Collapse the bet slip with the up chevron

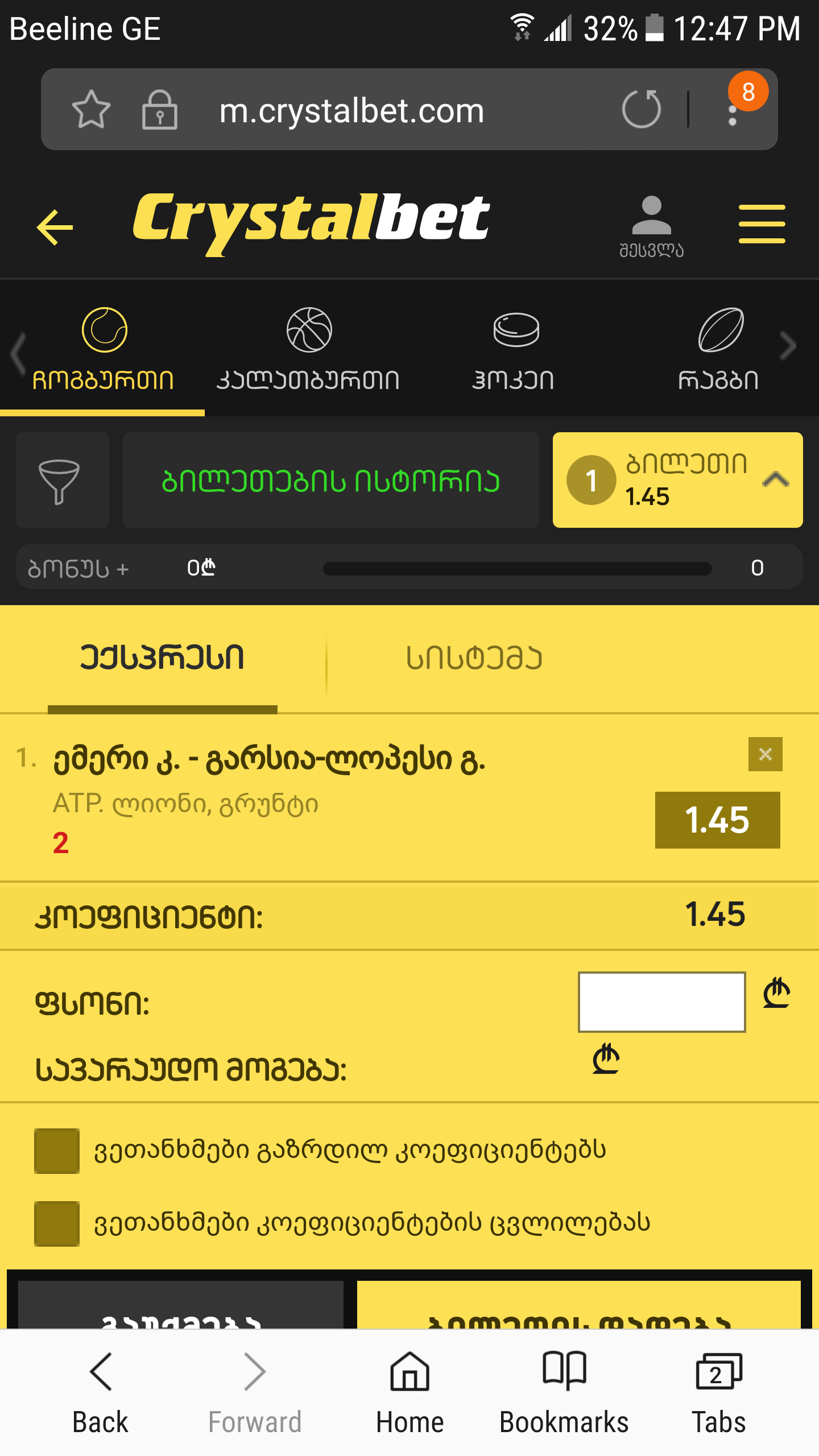[775, 479]
